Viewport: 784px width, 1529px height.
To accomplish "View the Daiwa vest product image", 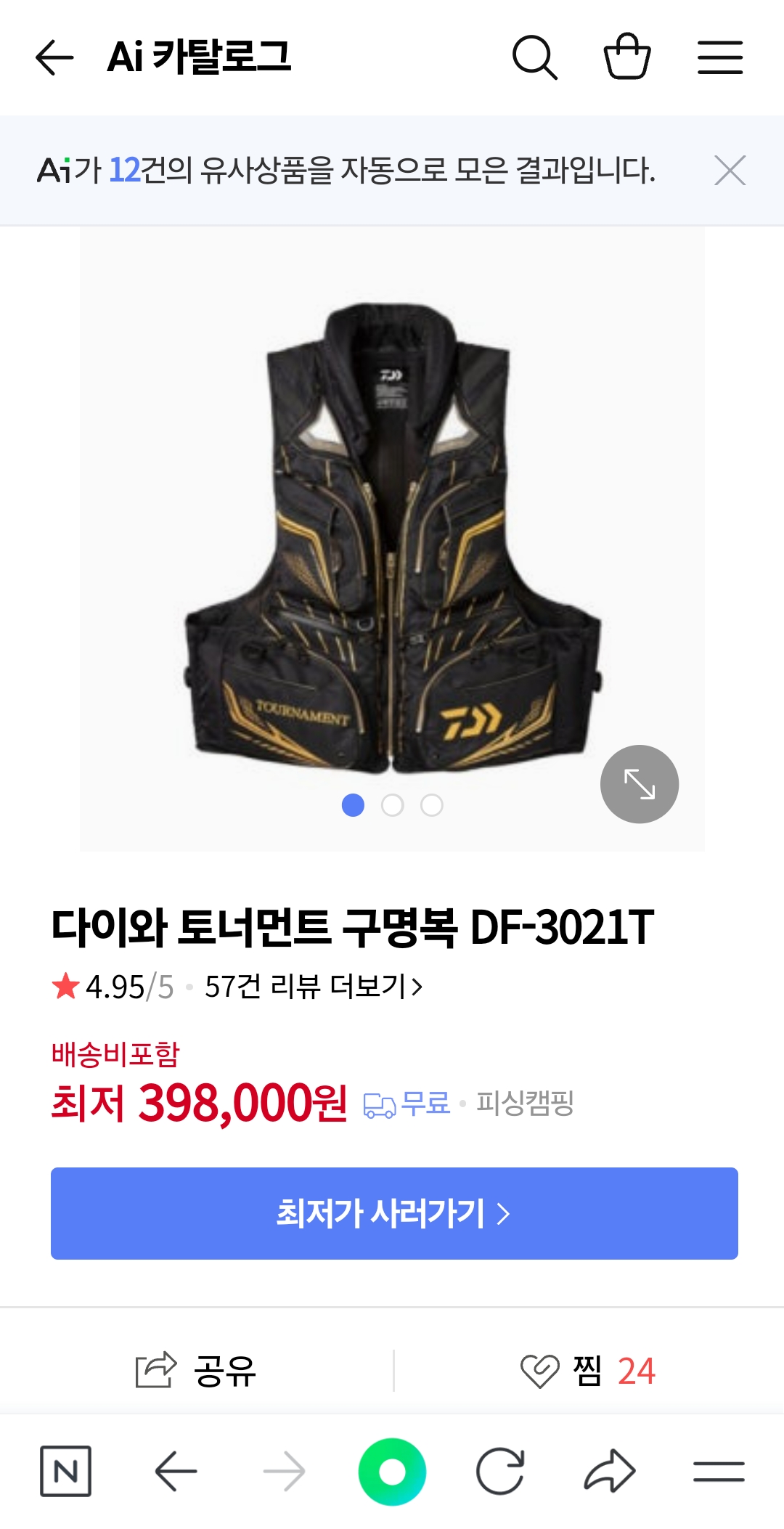I will click(392, 537).
